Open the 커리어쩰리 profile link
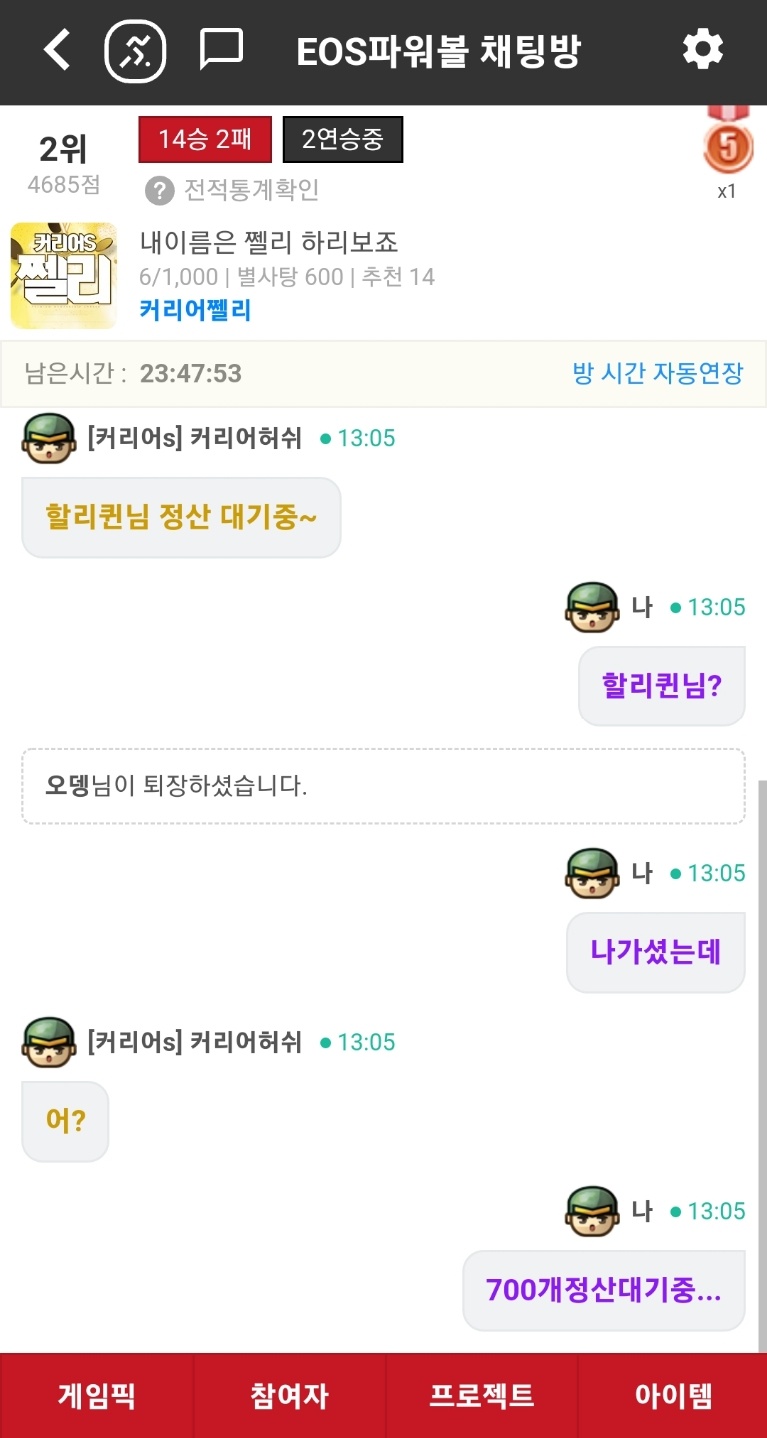Image resolution: width=767 pixels, height=1438 pixels. coord(196,310)
